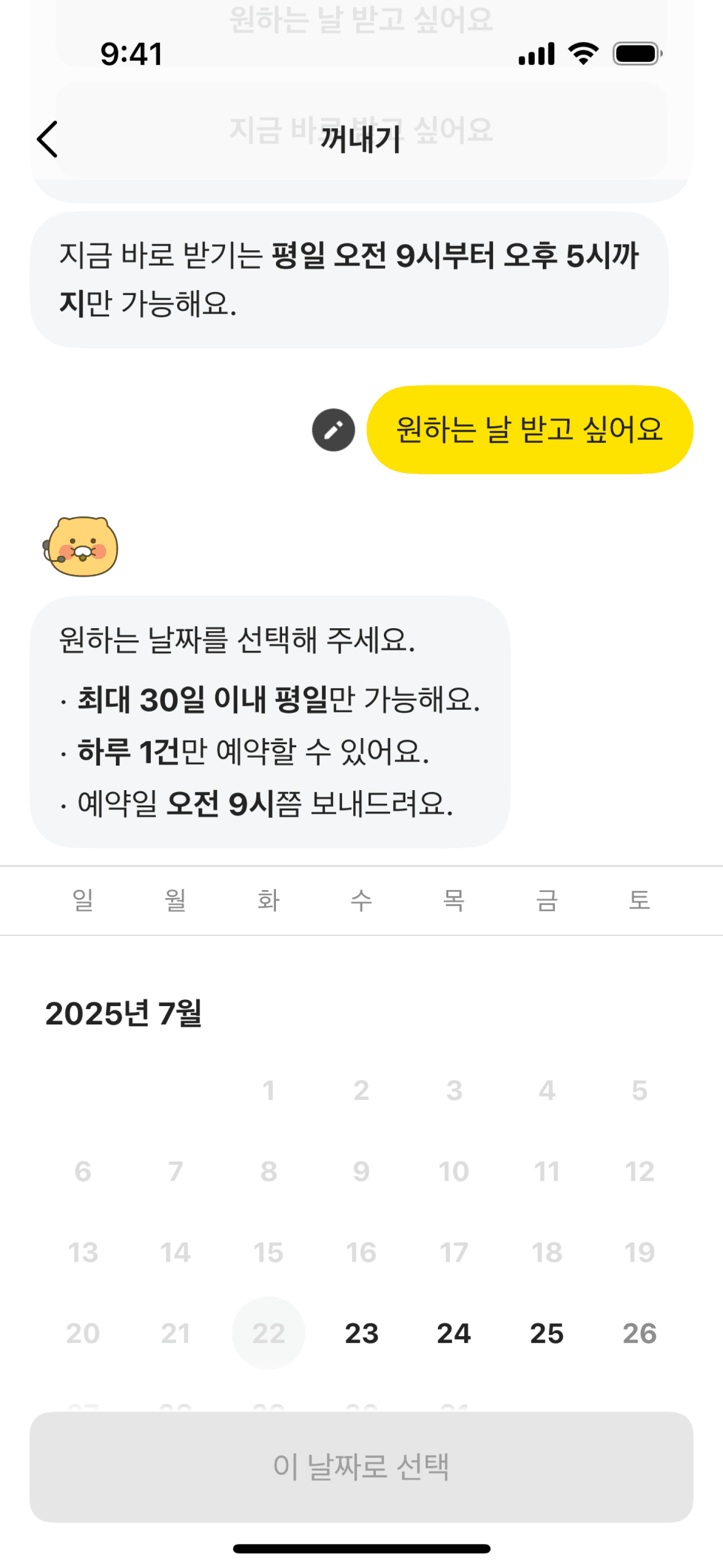Tap the '이 날짜로 선택' button
723x1568 pixels.
point(361,1467)
